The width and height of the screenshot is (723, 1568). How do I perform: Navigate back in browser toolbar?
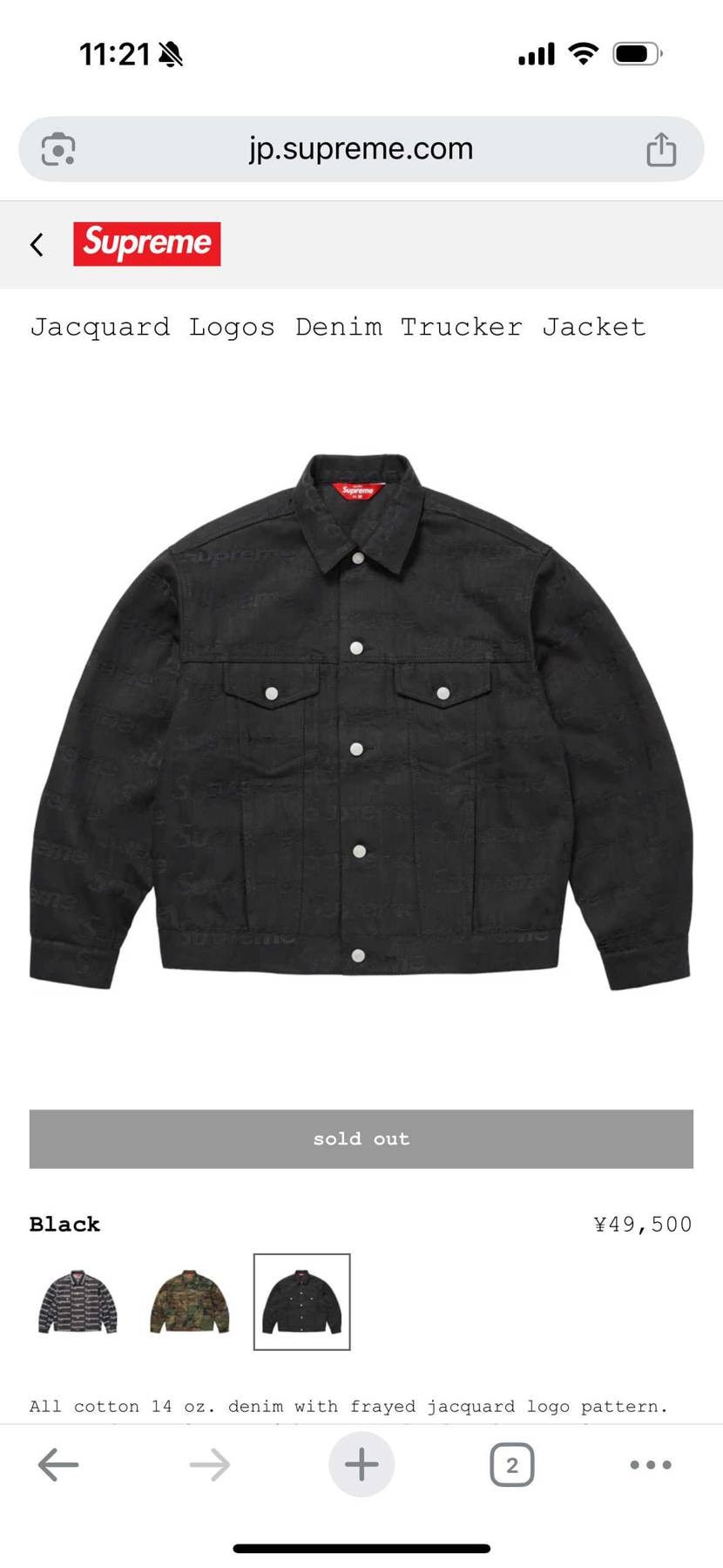click(58, 1465)
